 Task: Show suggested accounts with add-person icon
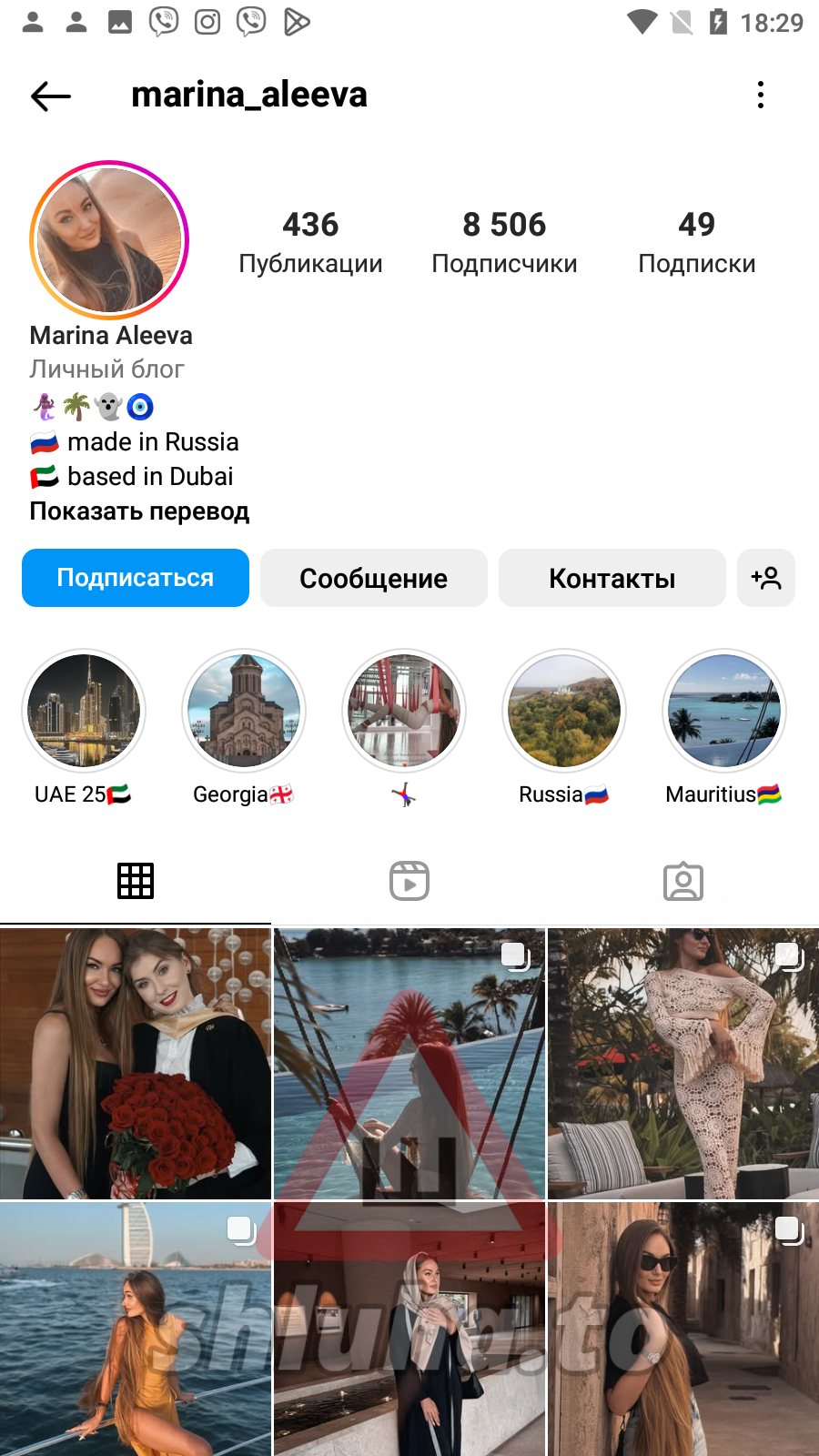(x=766, y=578)
